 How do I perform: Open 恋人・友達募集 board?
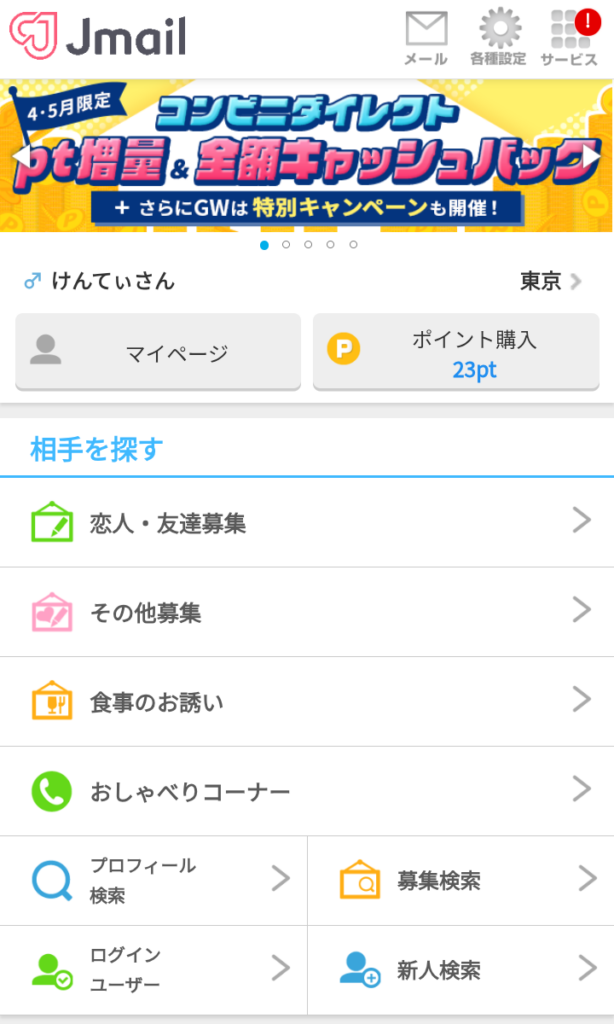coord(306,522)
